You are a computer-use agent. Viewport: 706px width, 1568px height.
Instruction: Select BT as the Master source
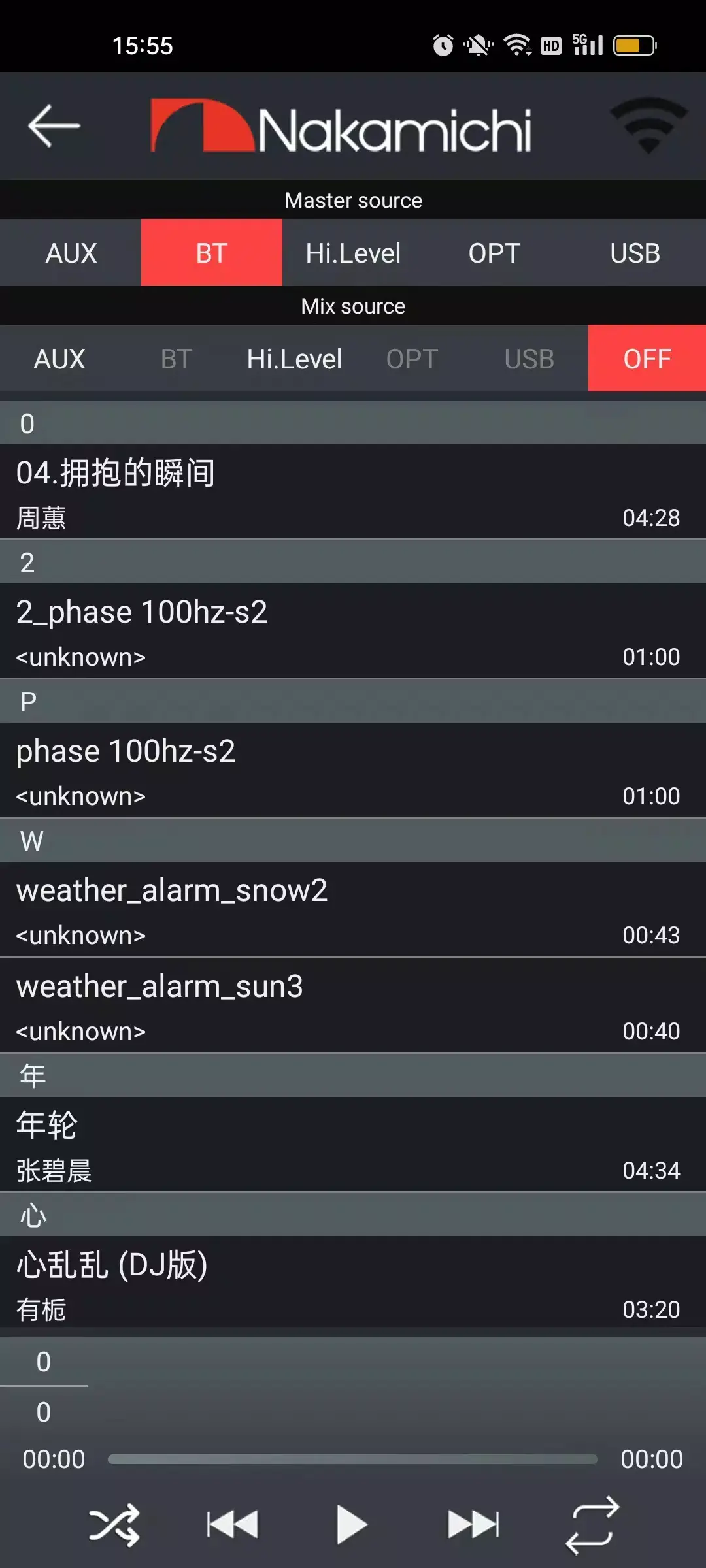(211, 252)
